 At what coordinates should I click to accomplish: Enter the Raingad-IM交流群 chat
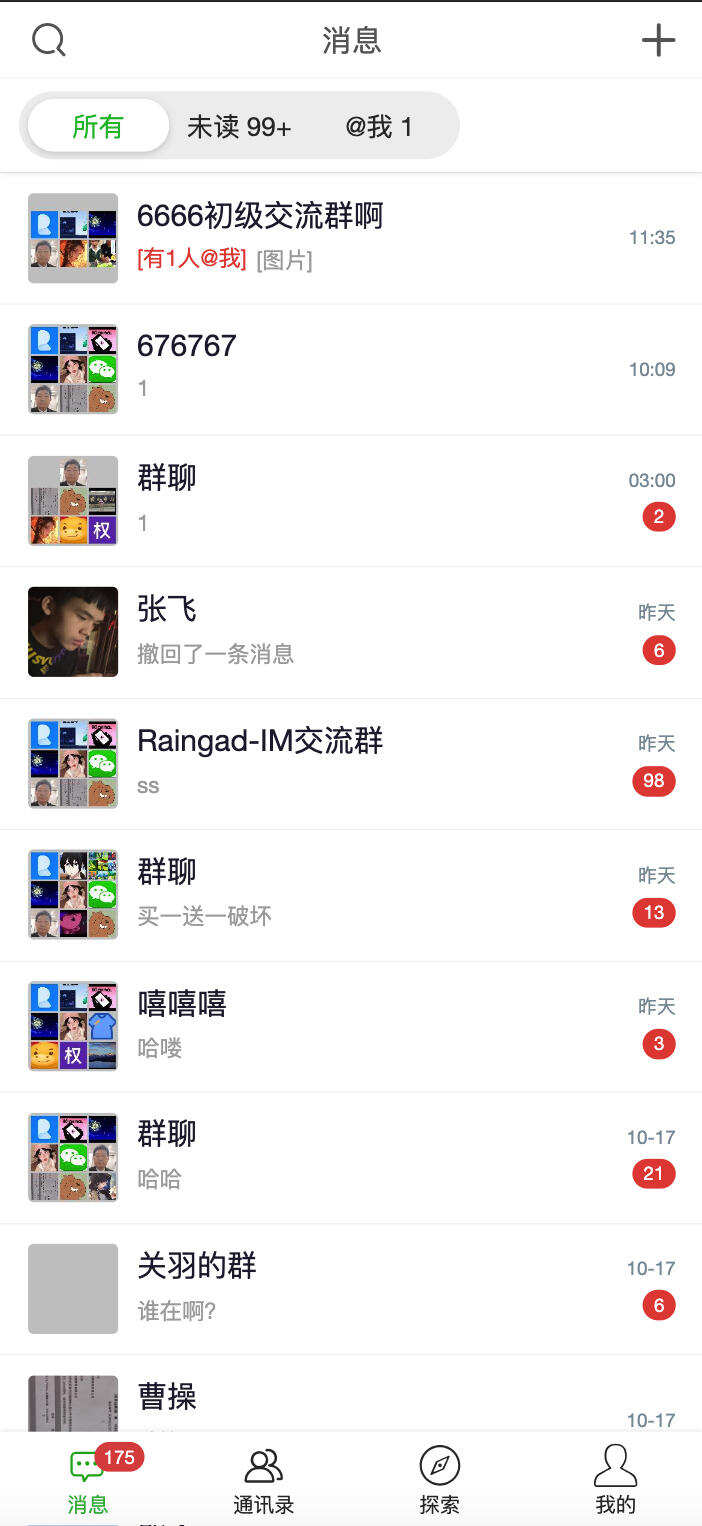tap(350, 763)
